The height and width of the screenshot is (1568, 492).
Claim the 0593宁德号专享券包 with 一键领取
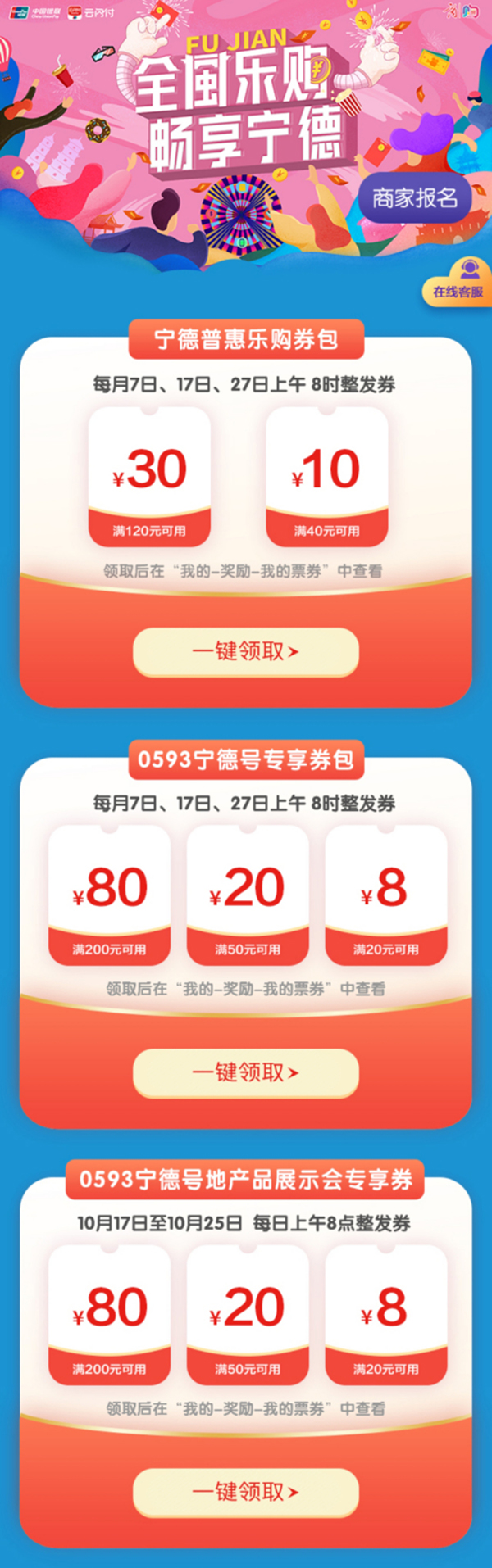(x=246, y=1072)
